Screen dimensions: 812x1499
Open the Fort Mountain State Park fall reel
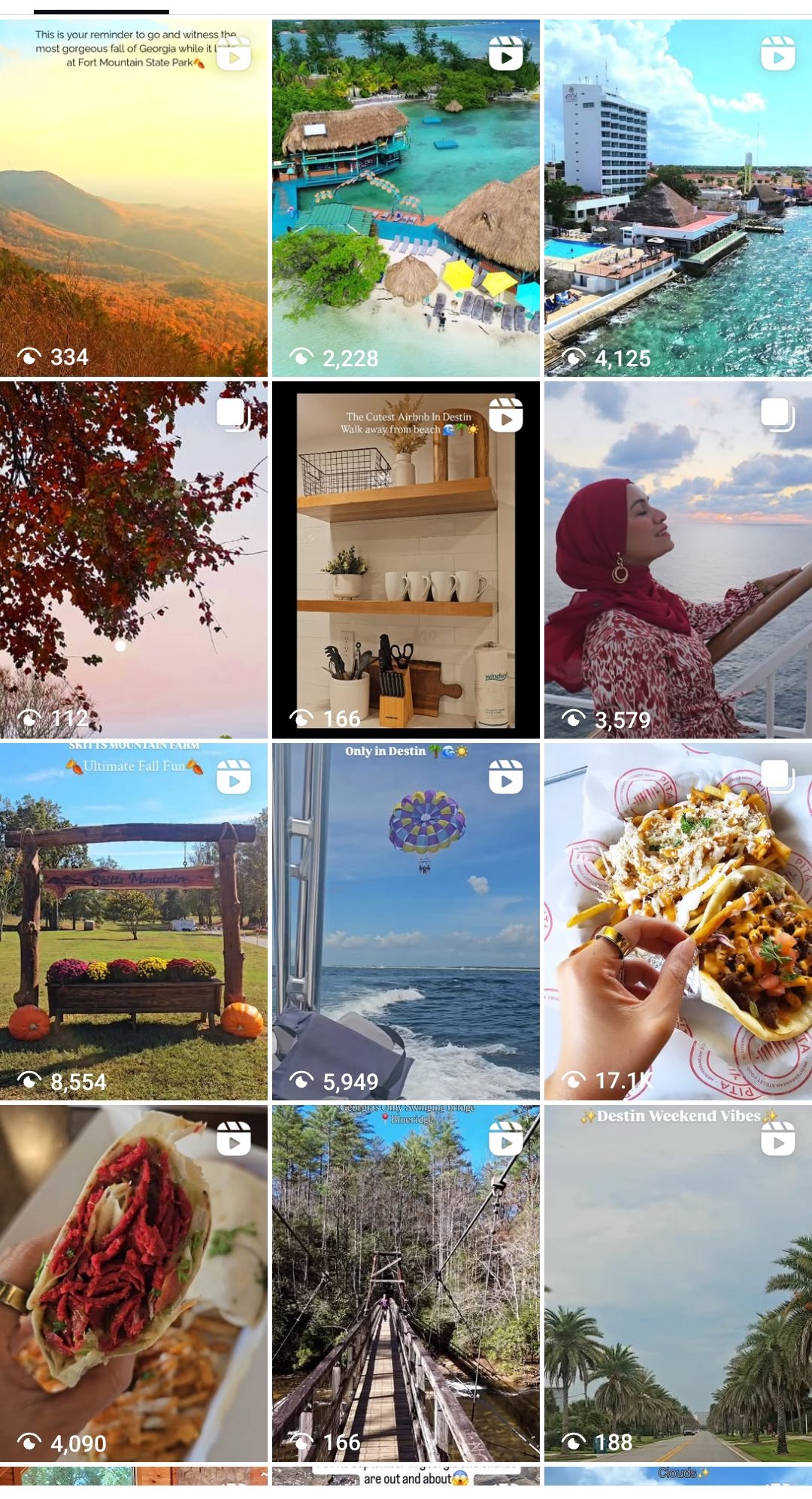pos(134,198)
